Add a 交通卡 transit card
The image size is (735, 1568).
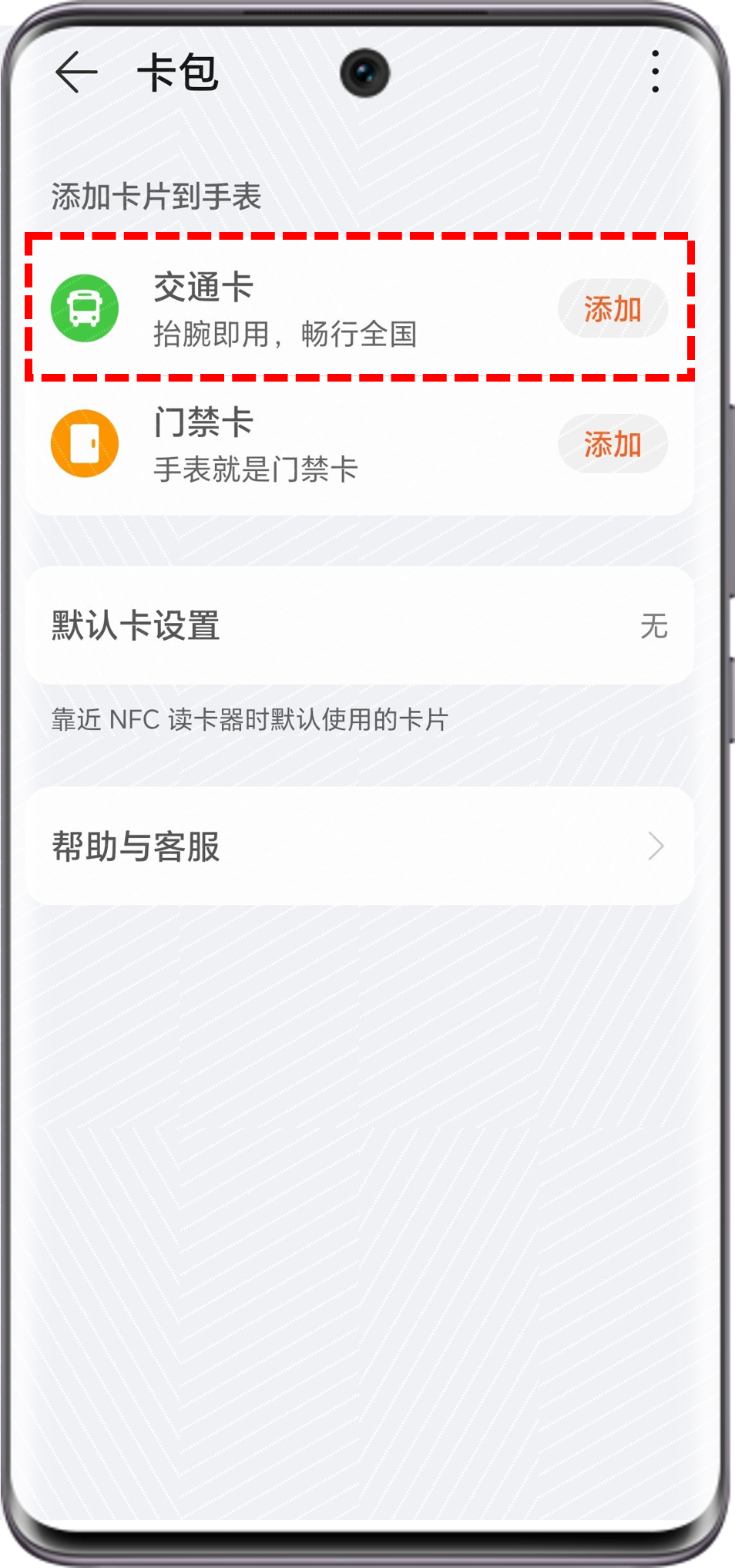612,309
